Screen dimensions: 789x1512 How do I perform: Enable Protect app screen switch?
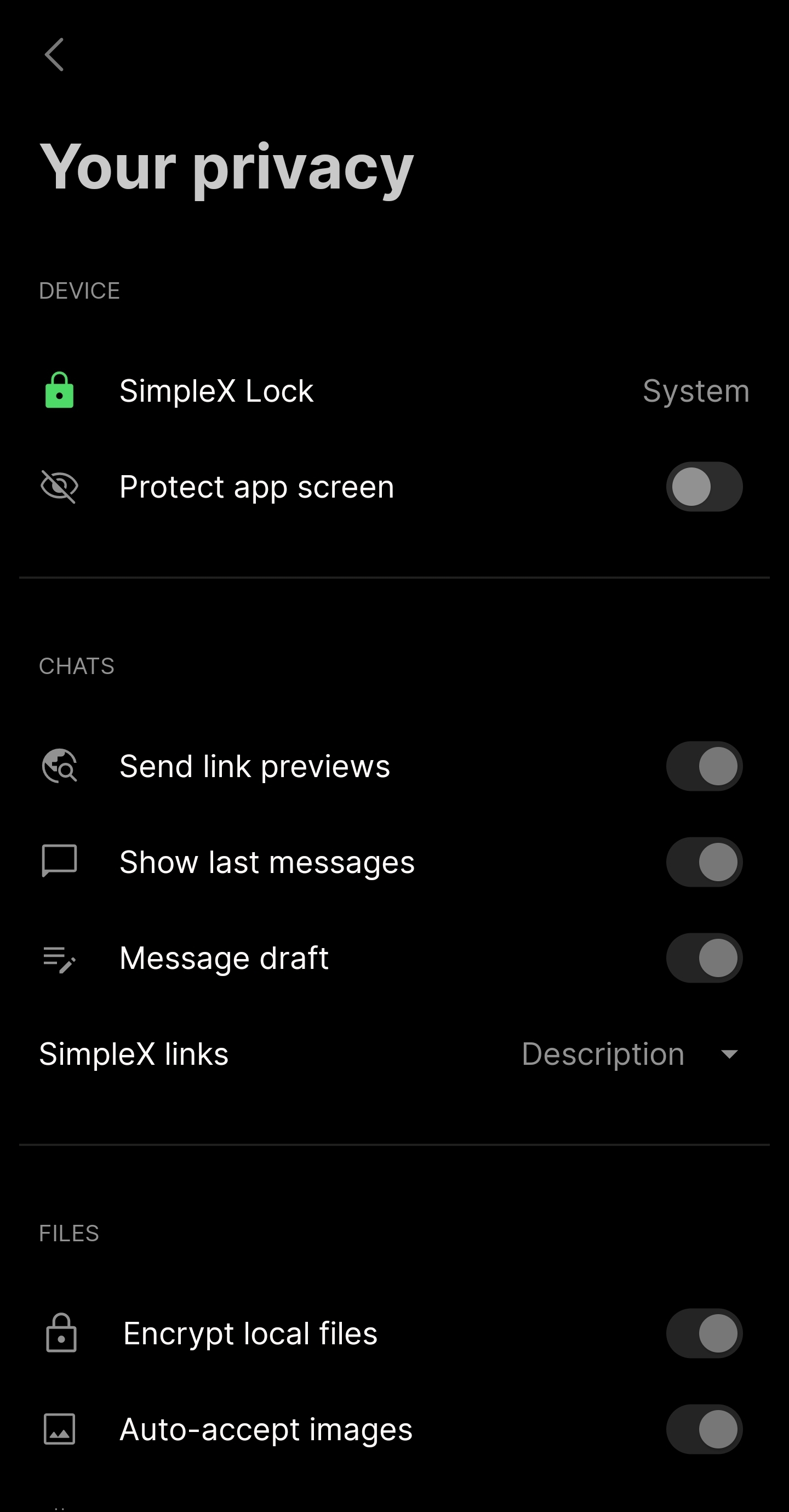(x=704, y=487)
